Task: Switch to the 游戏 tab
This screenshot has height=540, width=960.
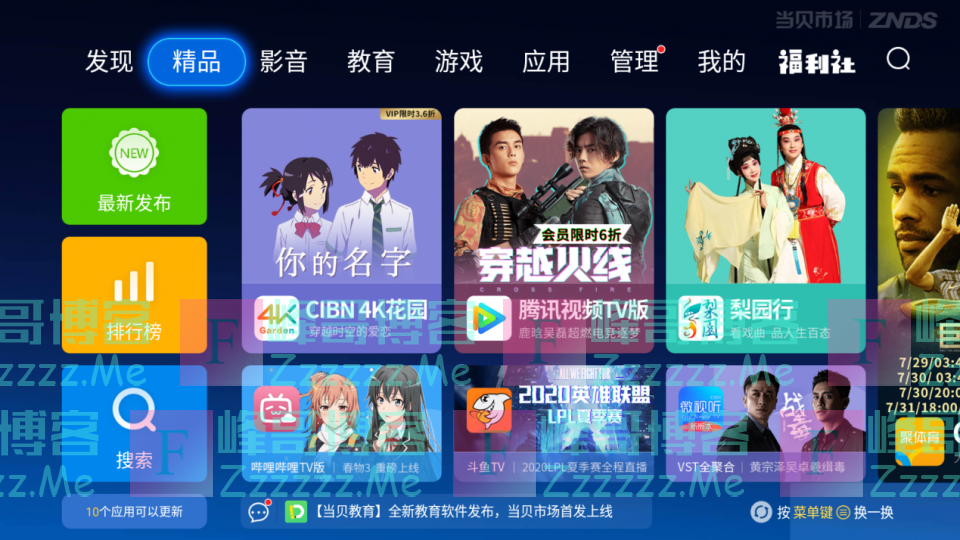Action: click(459, 62)
